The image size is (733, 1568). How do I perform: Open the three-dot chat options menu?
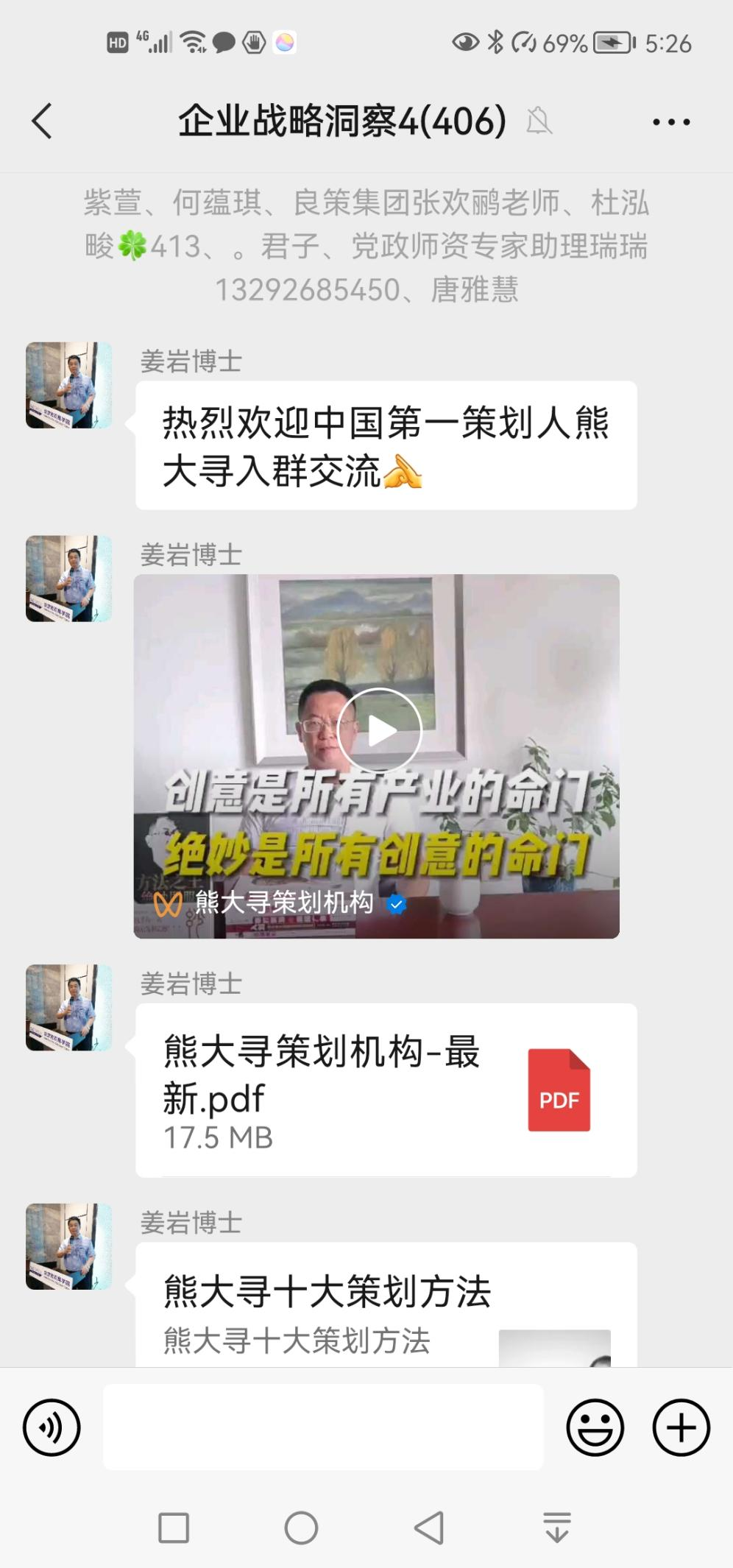click(671, 122)
